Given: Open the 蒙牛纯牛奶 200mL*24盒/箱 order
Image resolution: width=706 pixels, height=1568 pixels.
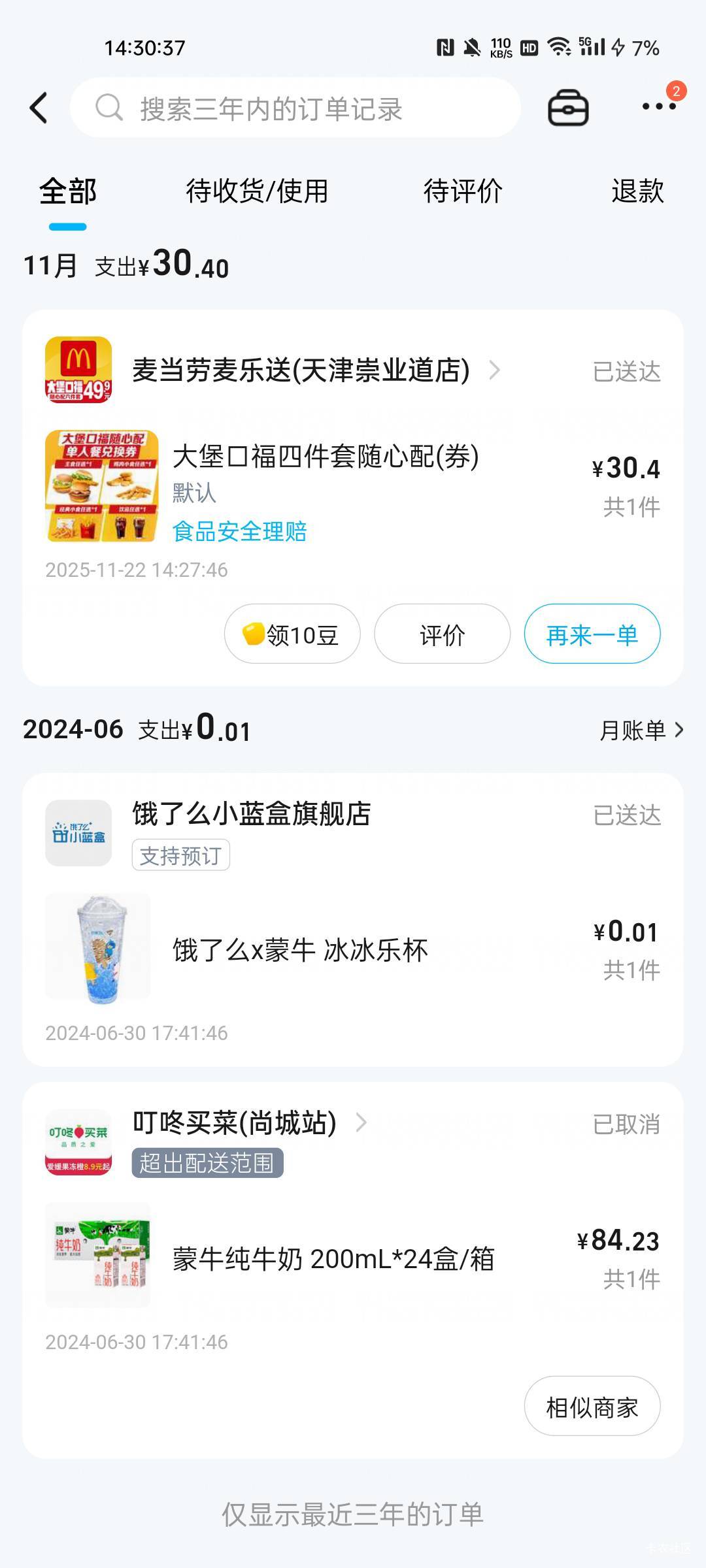Looking at the screenshot, I should [x=333, y=1259].
